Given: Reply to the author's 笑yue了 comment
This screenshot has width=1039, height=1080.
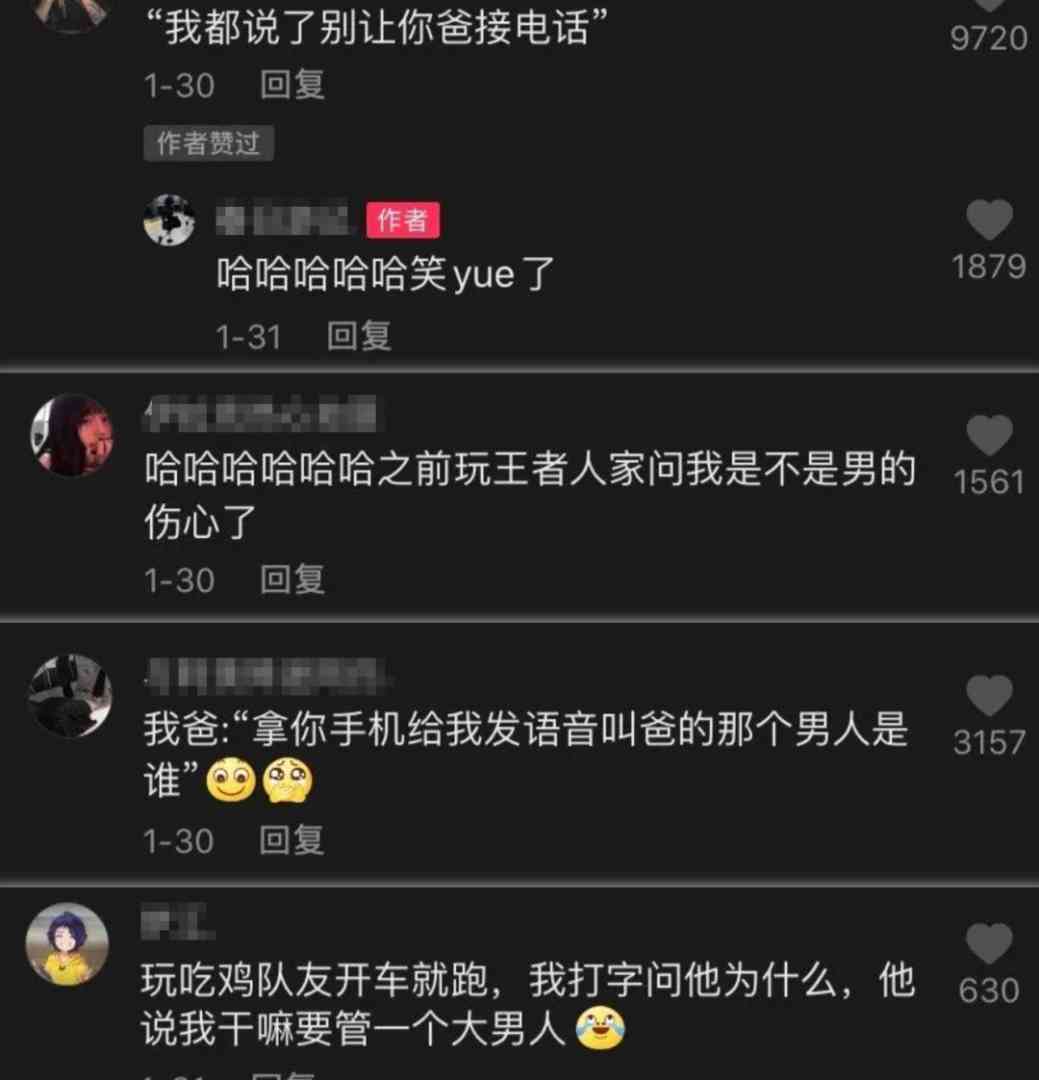Looking at the screenshot, I should (358, 337).
